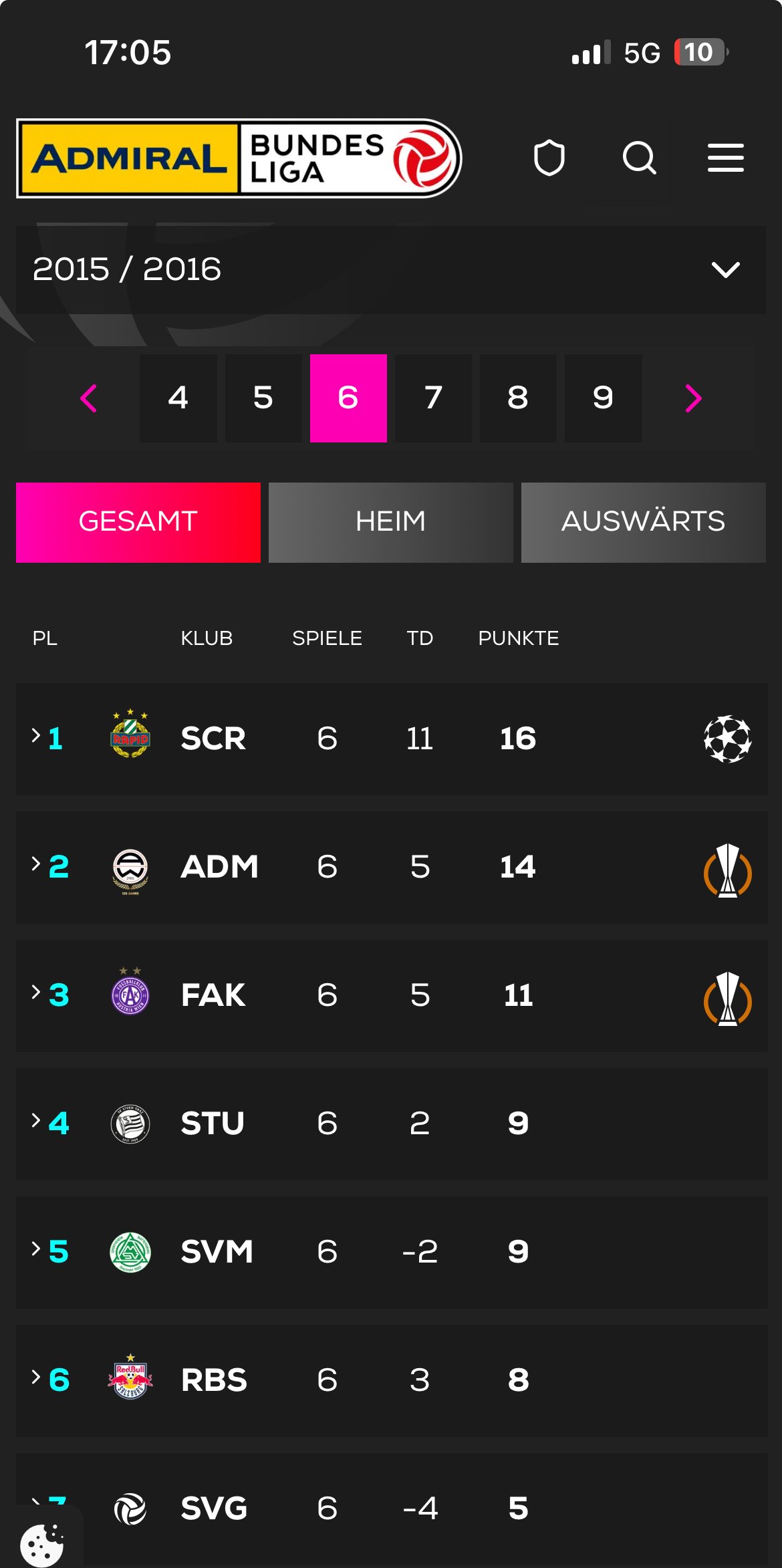Expand the 2015 / 2016 season dropdown

pyautogui.click(x=391, y=270)
